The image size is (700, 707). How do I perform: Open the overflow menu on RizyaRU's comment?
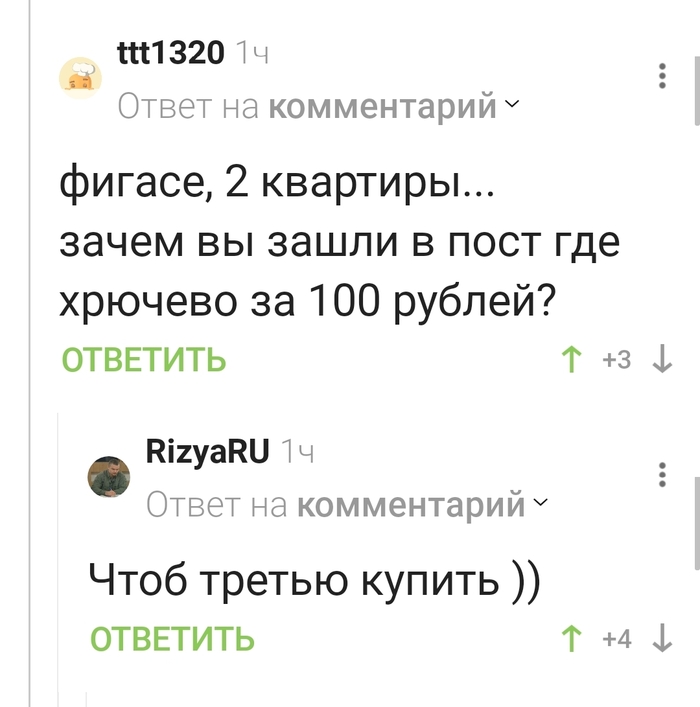pyautogui.click(x=662, y=475)
